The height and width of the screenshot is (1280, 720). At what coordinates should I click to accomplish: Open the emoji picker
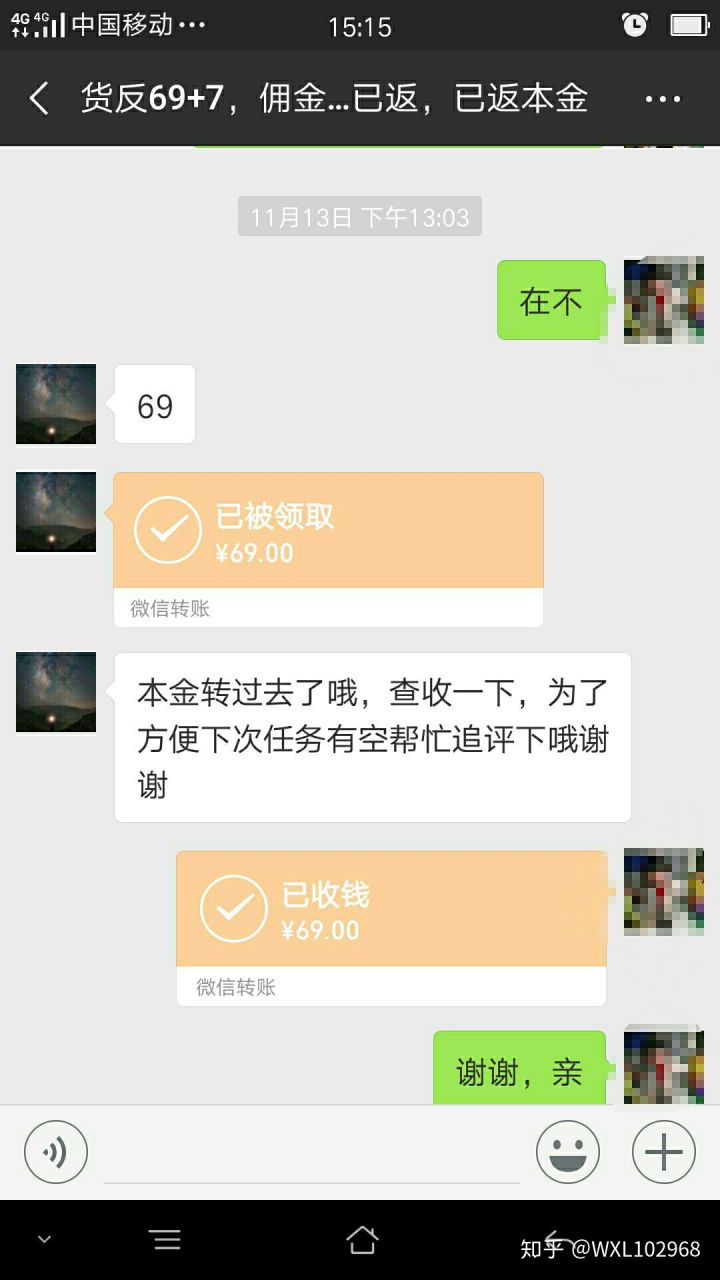[568, 1152]
